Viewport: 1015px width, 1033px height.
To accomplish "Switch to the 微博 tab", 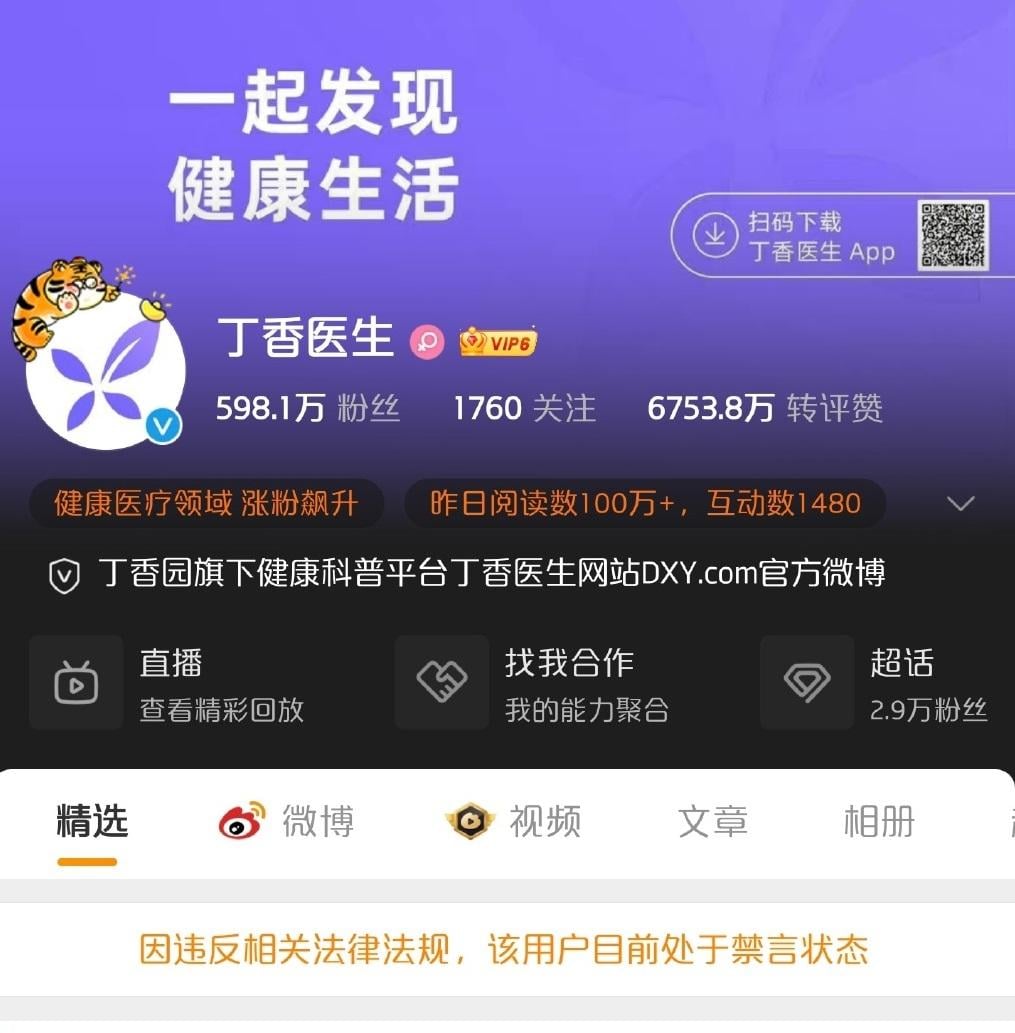I will pyautogui.click(x=288, y=822).
